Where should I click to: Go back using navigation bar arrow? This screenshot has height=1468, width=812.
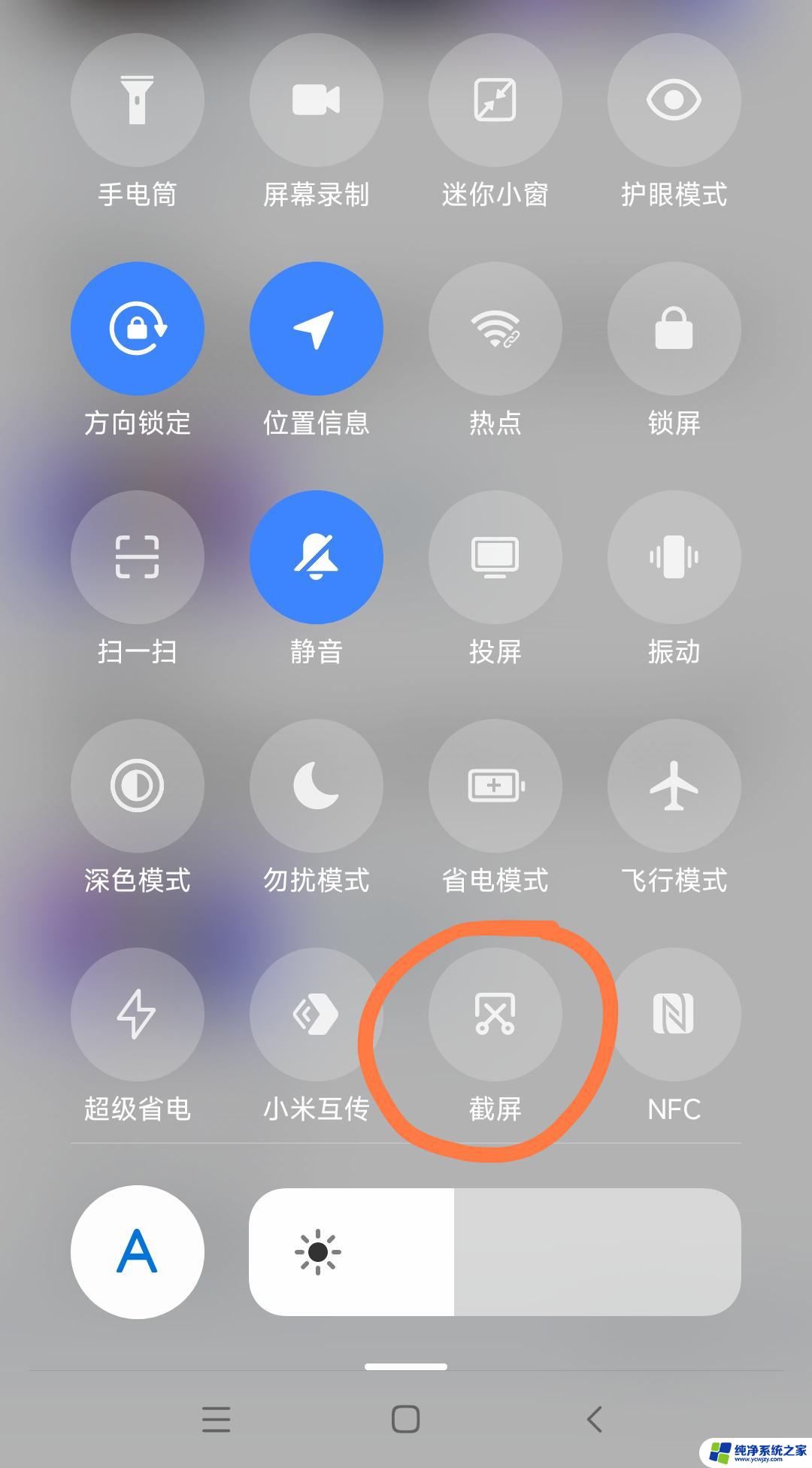coord(595,1419)
